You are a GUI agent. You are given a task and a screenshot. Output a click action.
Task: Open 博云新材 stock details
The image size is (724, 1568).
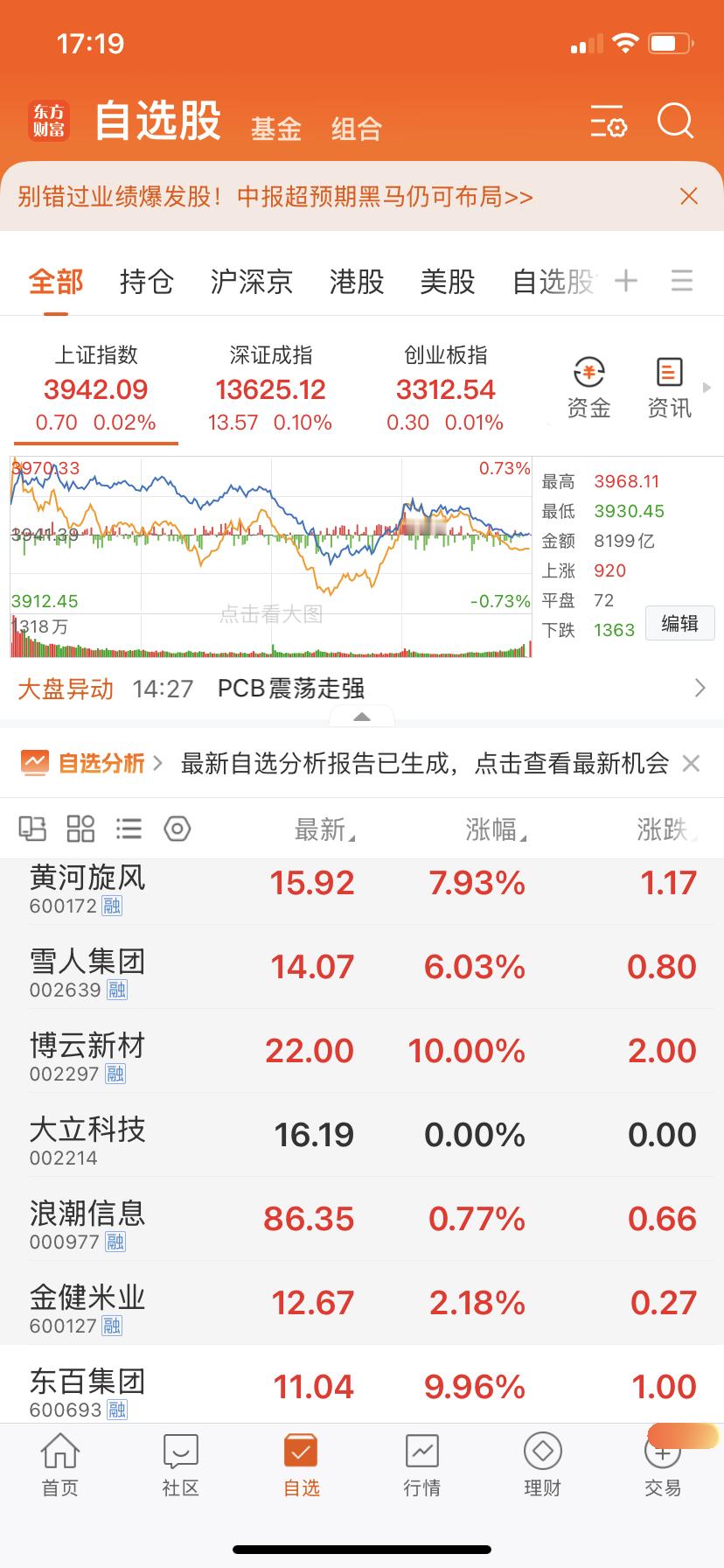click(x=362, y=1051)
